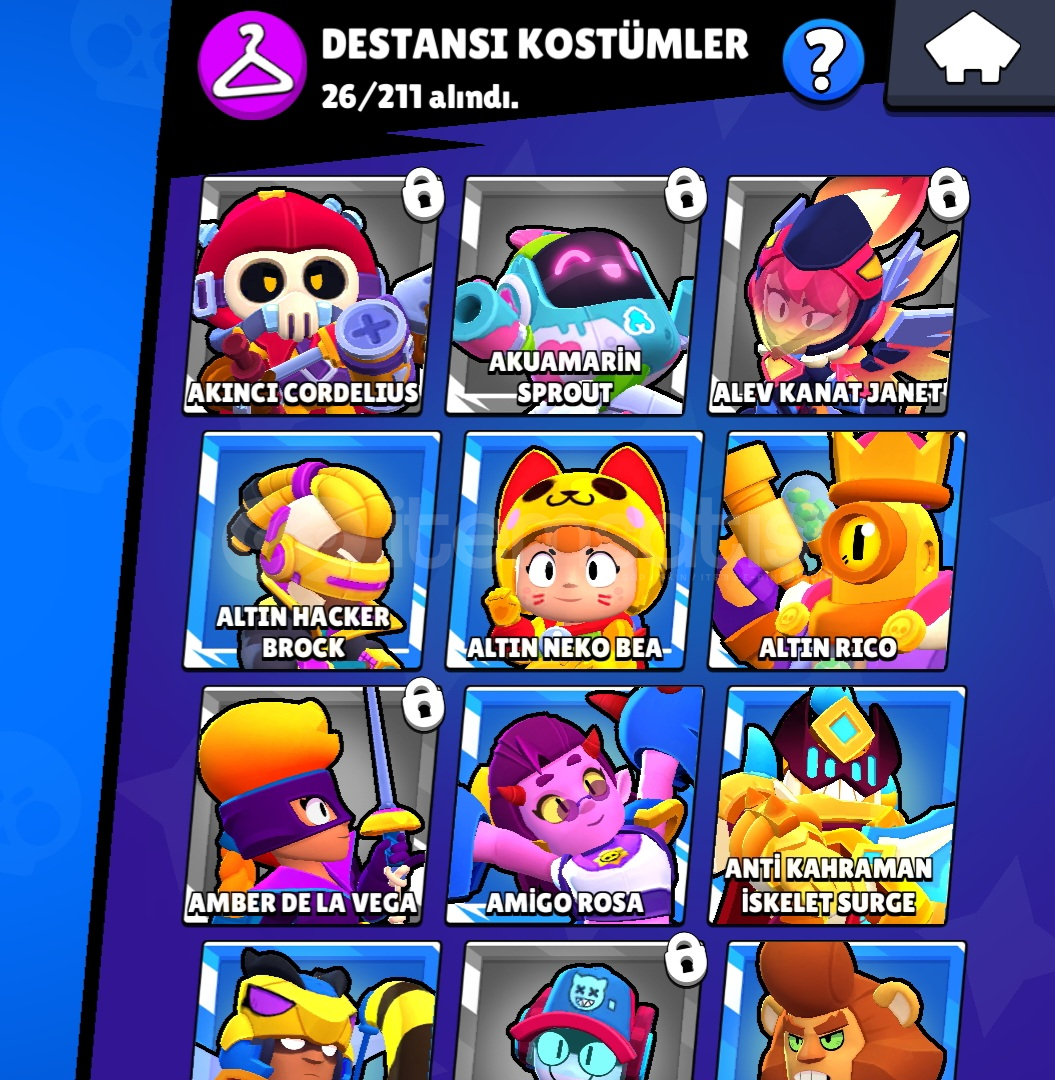Return to the home screen

971,52
